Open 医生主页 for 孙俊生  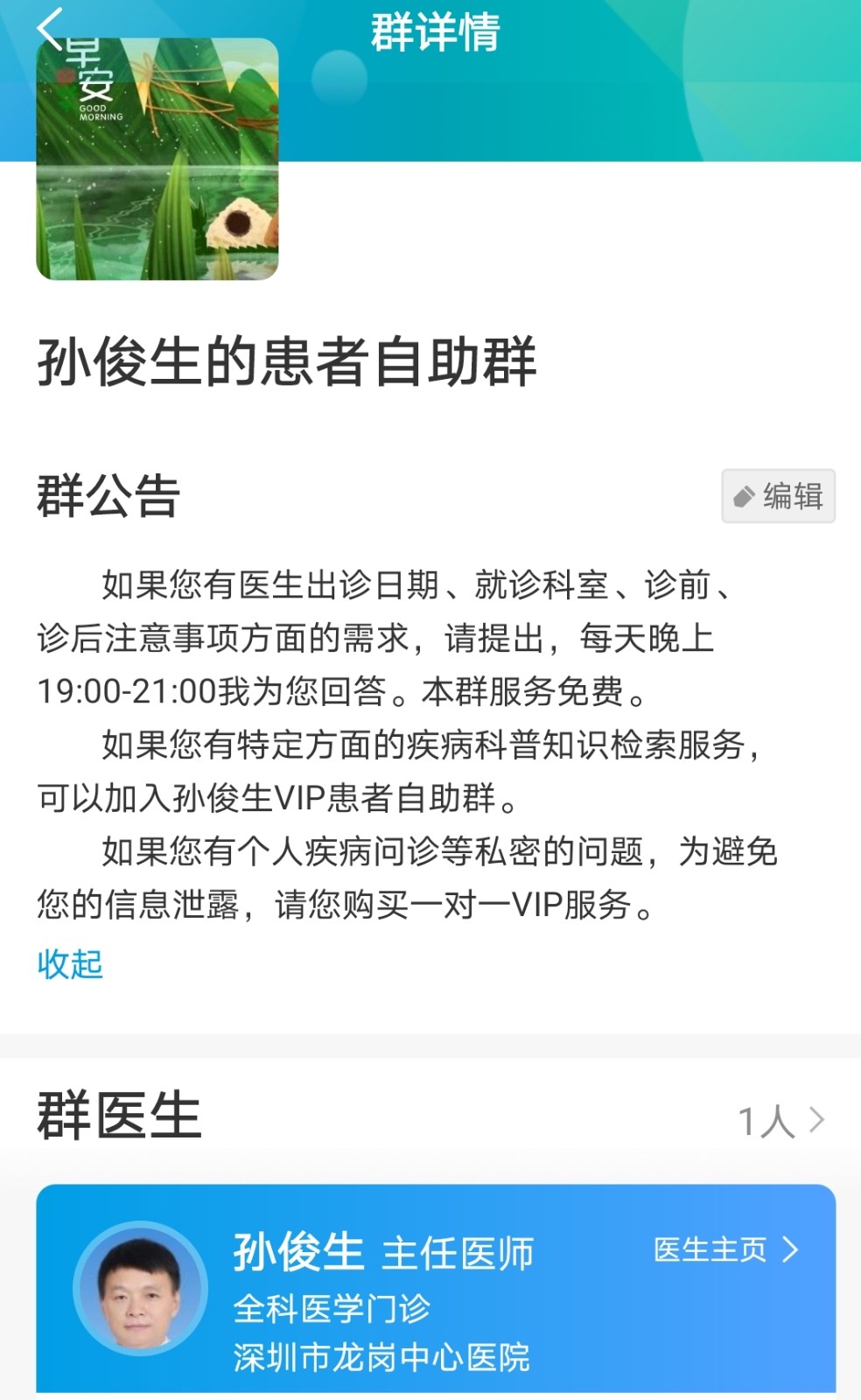pos(725,1249)
